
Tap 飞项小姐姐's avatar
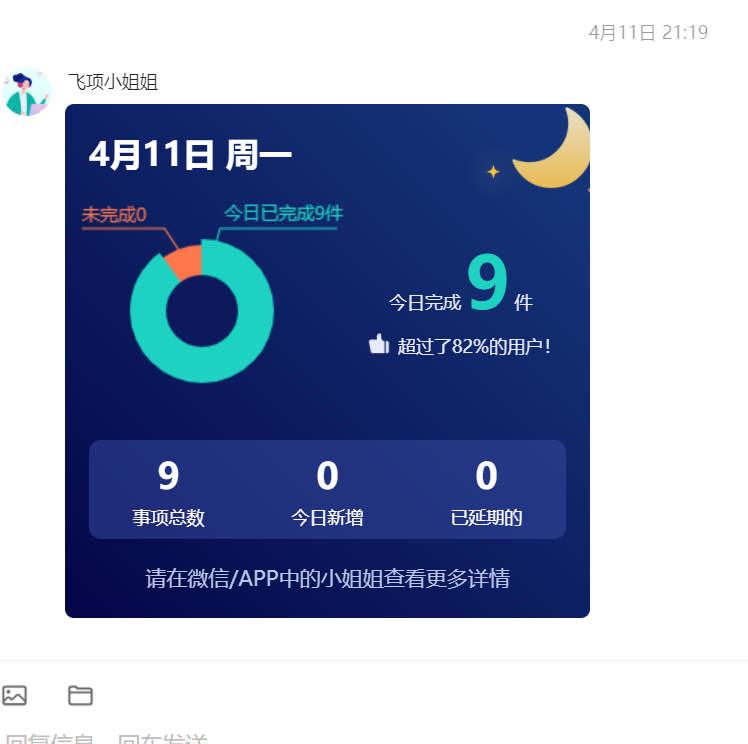[x=26, y=93]
